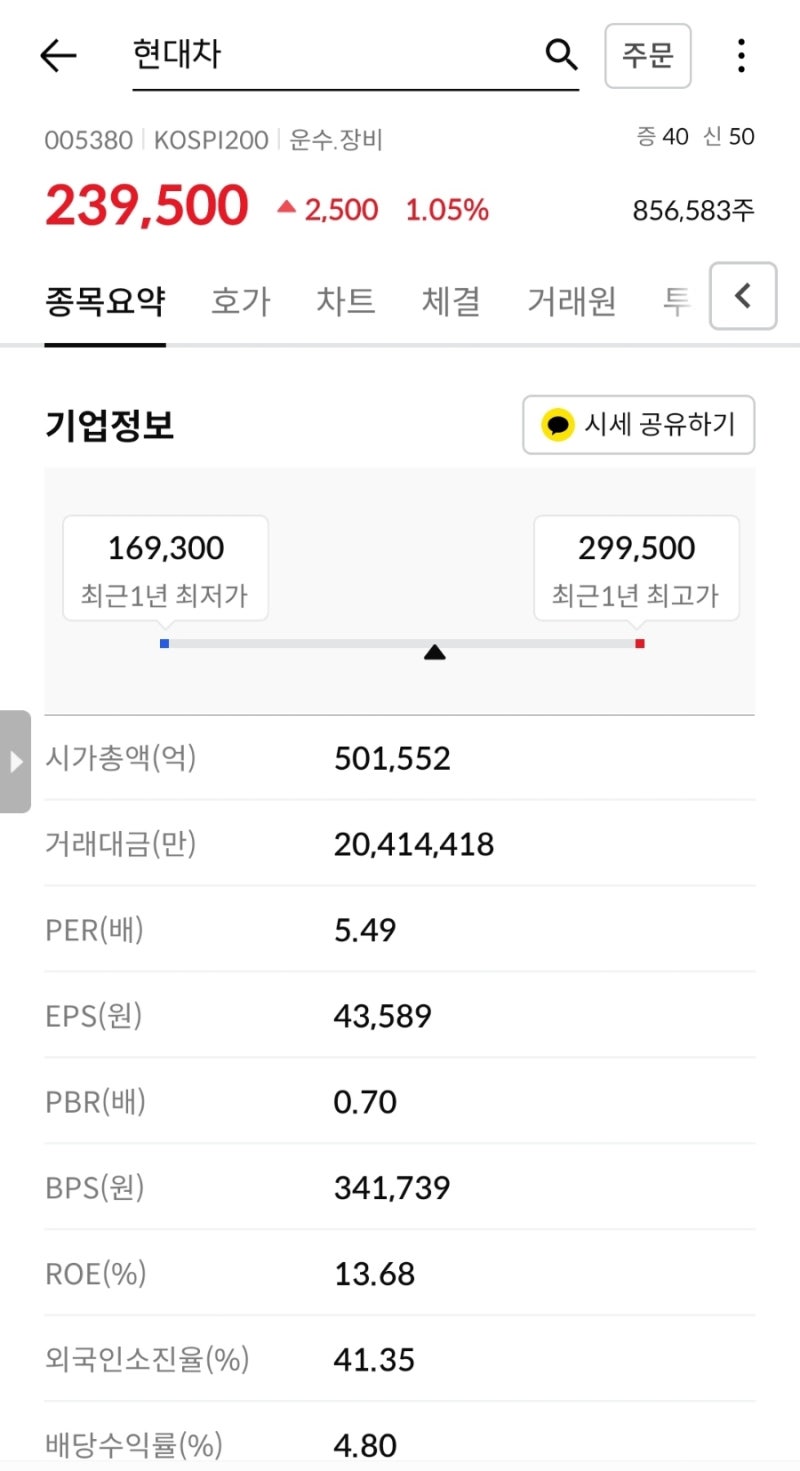Screen dimensions: 800x1471
Task: Tap the current price triangle on the slider track
Action: click(x=435, y=652)
